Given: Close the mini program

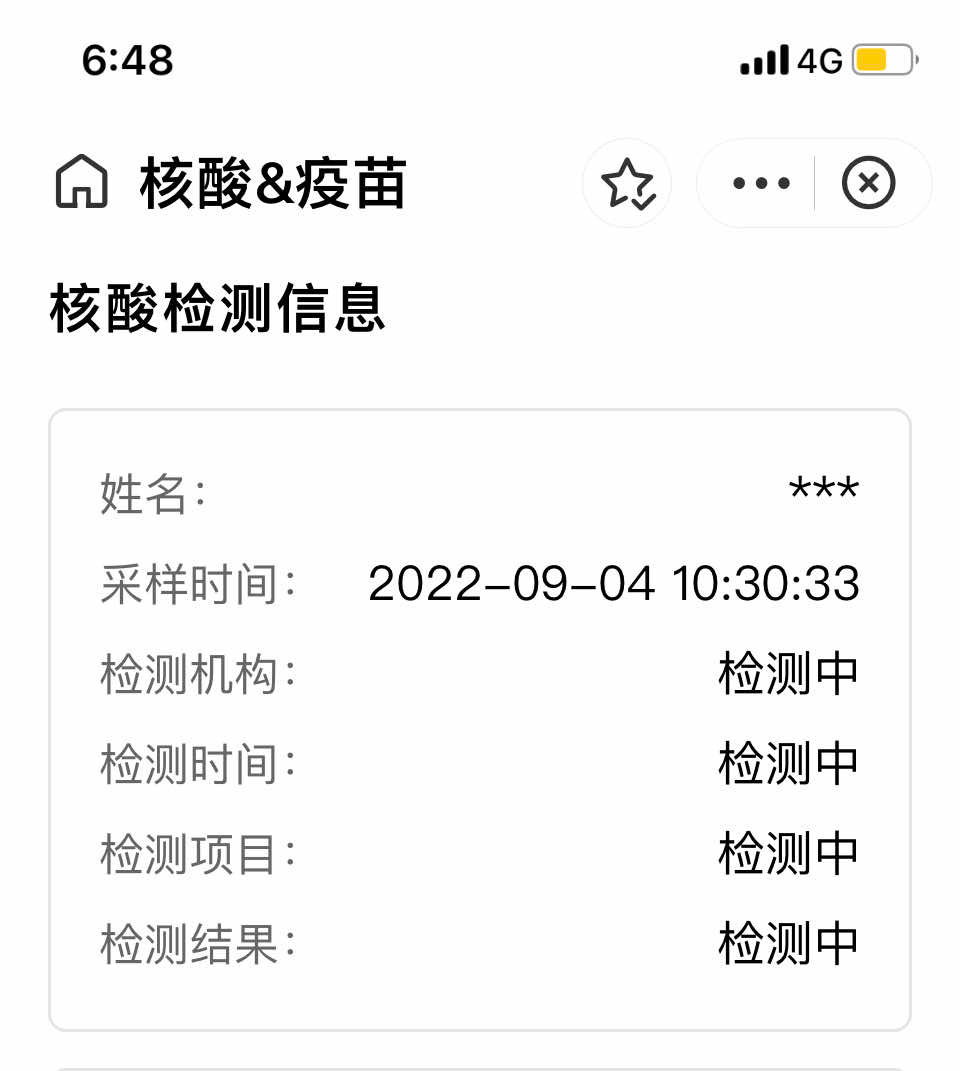Looking at the screenshot, I should (868, 184).
